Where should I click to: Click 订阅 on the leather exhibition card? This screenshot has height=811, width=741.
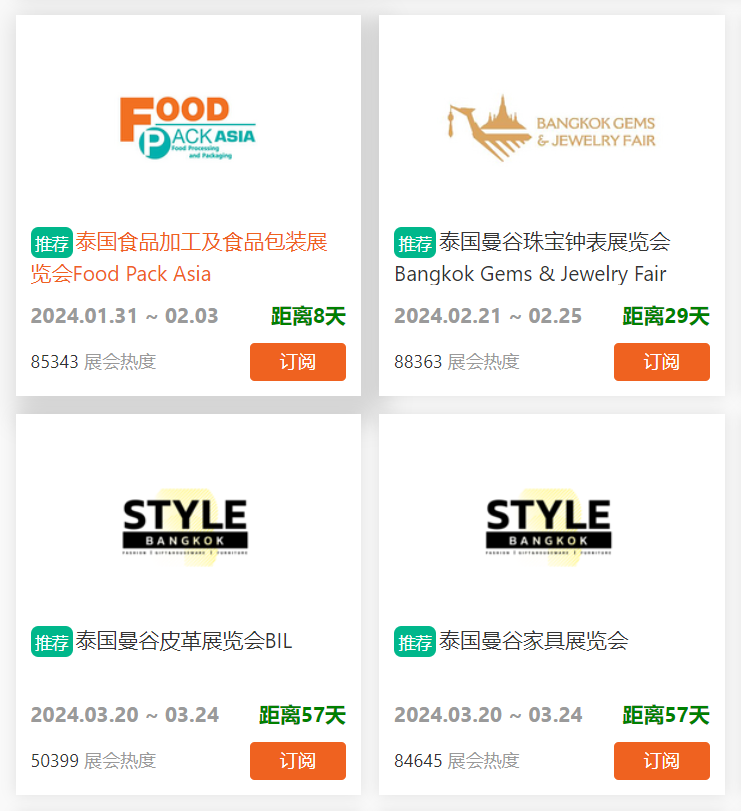(x=297, y=761)
